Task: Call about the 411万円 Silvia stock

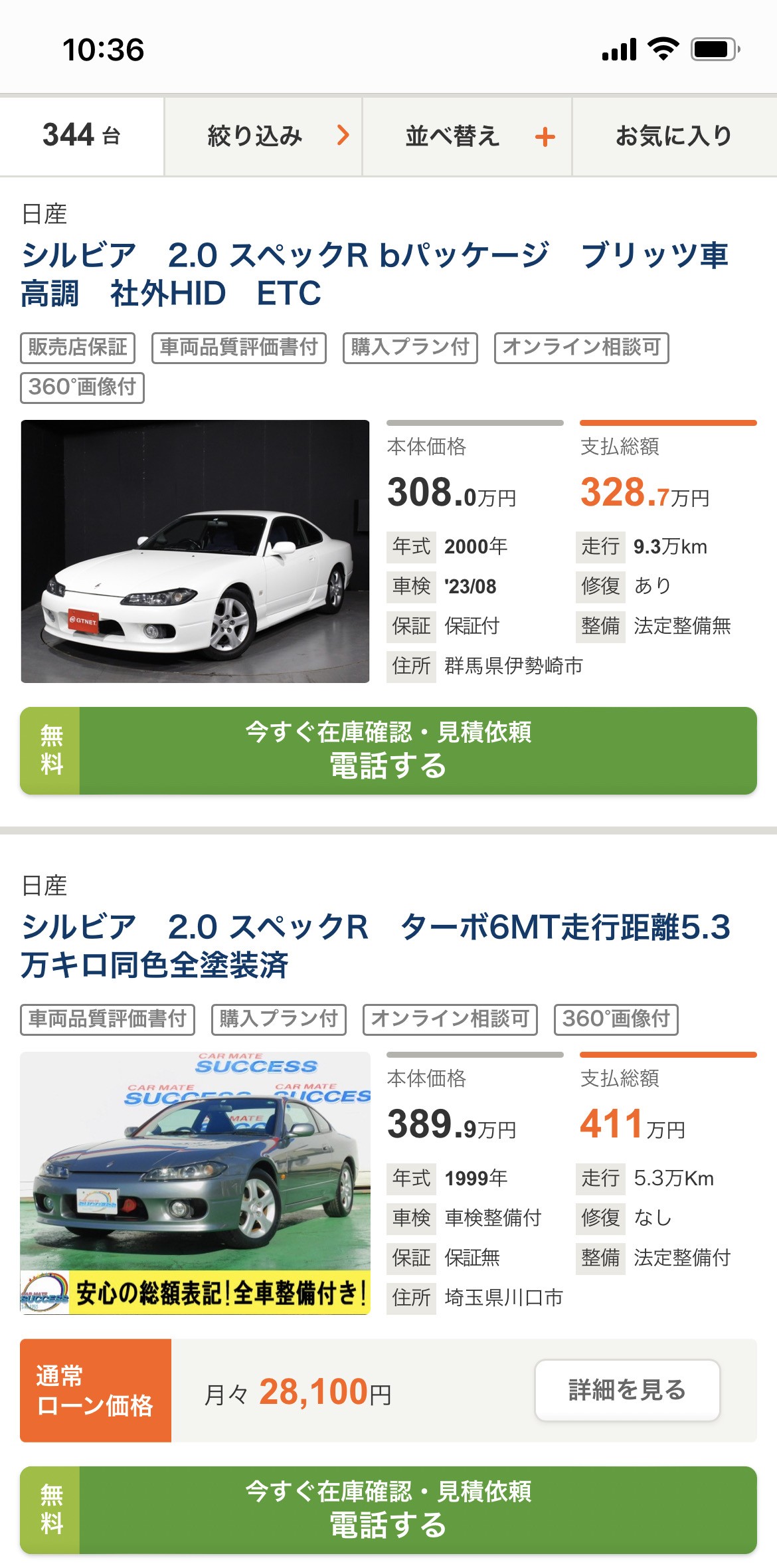Action: [388, 1510]
